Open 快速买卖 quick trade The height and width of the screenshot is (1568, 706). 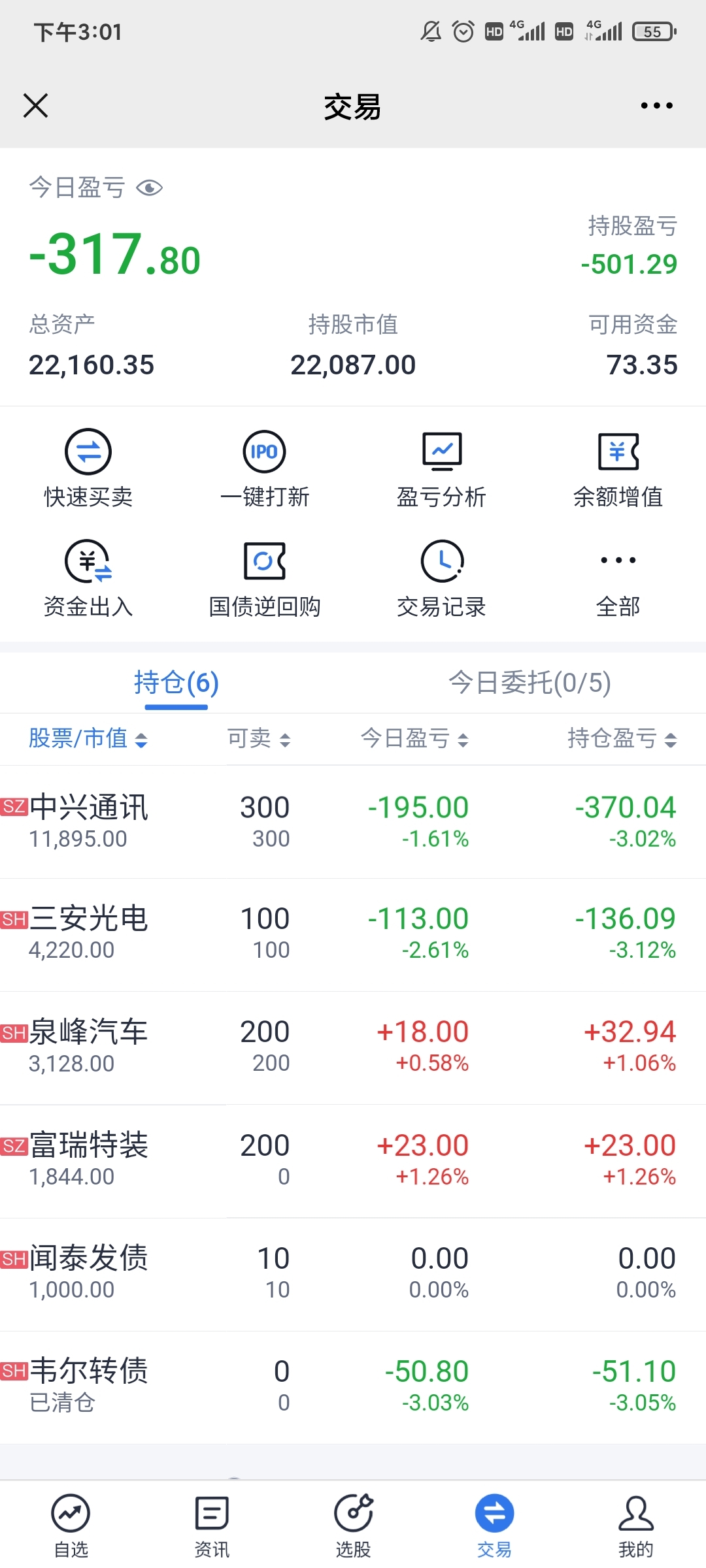tap(88, 468)
